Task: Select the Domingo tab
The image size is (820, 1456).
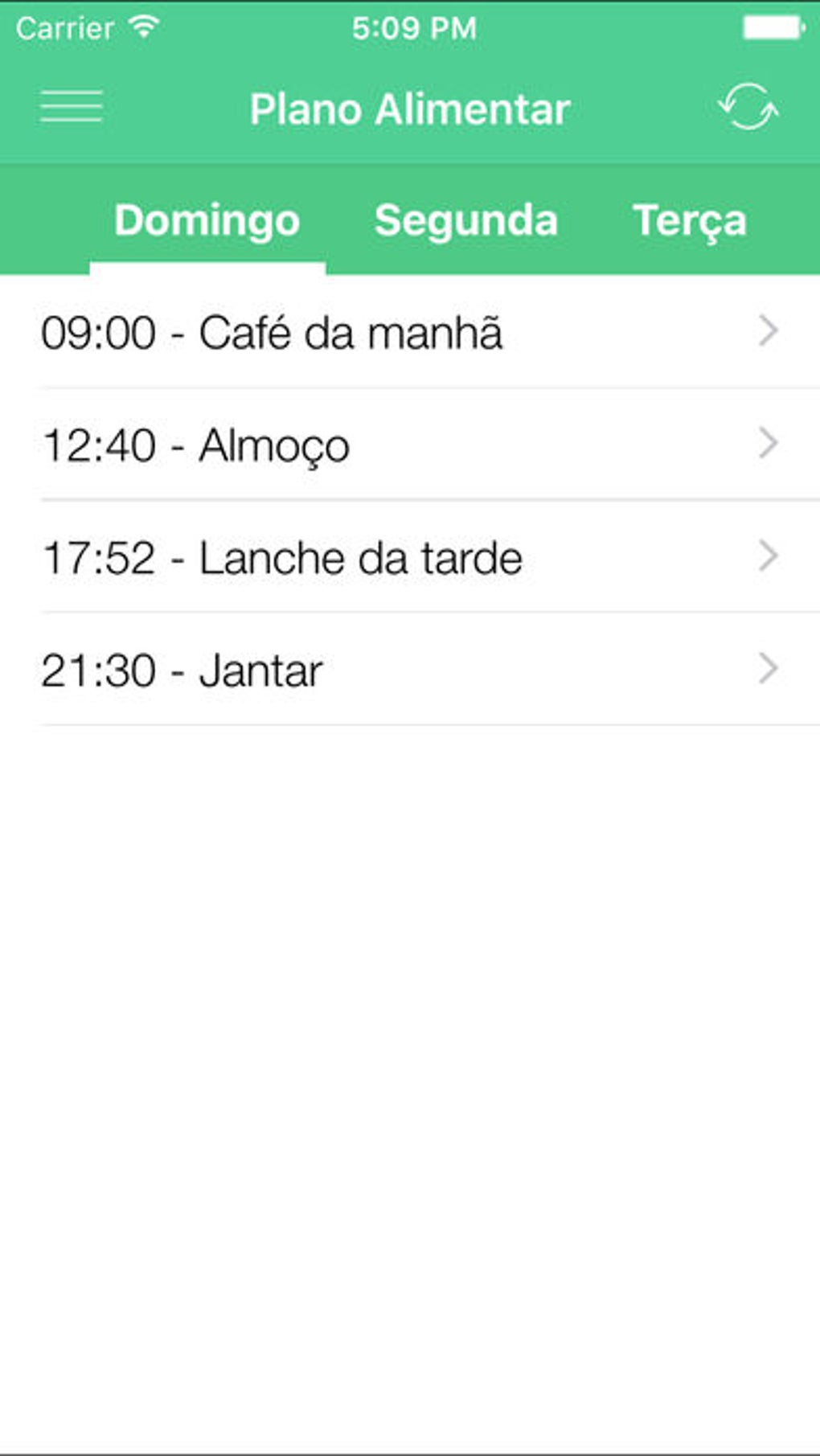Action: pyautogui.click(x=207, y=220)
